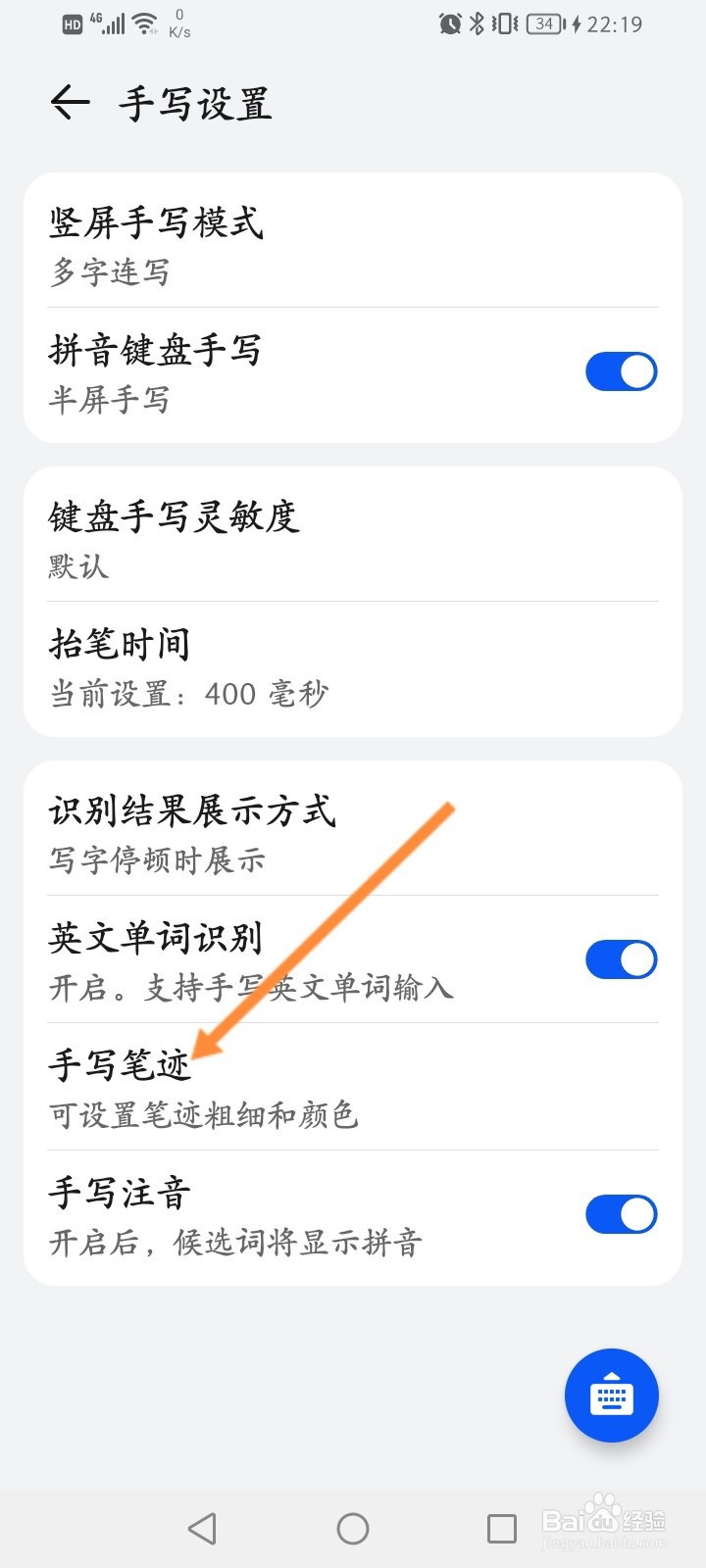Tap the Wi-Fi status icon

point(143,24)
